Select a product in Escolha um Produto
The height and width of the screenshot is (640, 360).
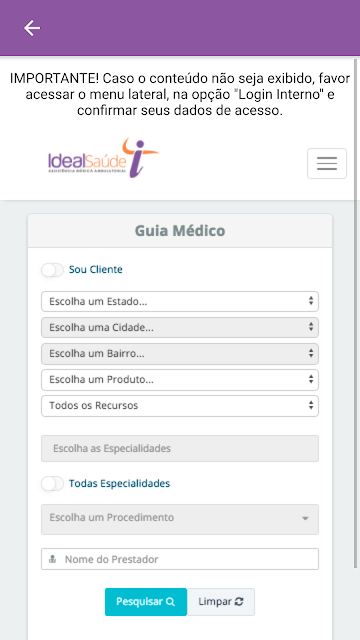(180, 380)
